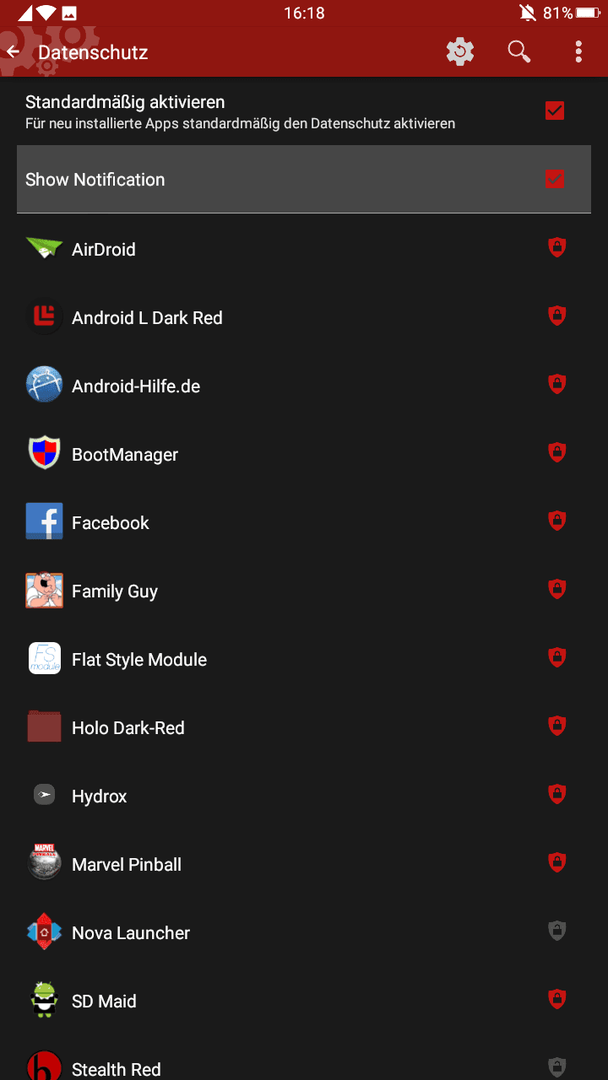Go back from Datenschutz screen
Viewport: 608px width, 1080px height.
pos(12,52)
